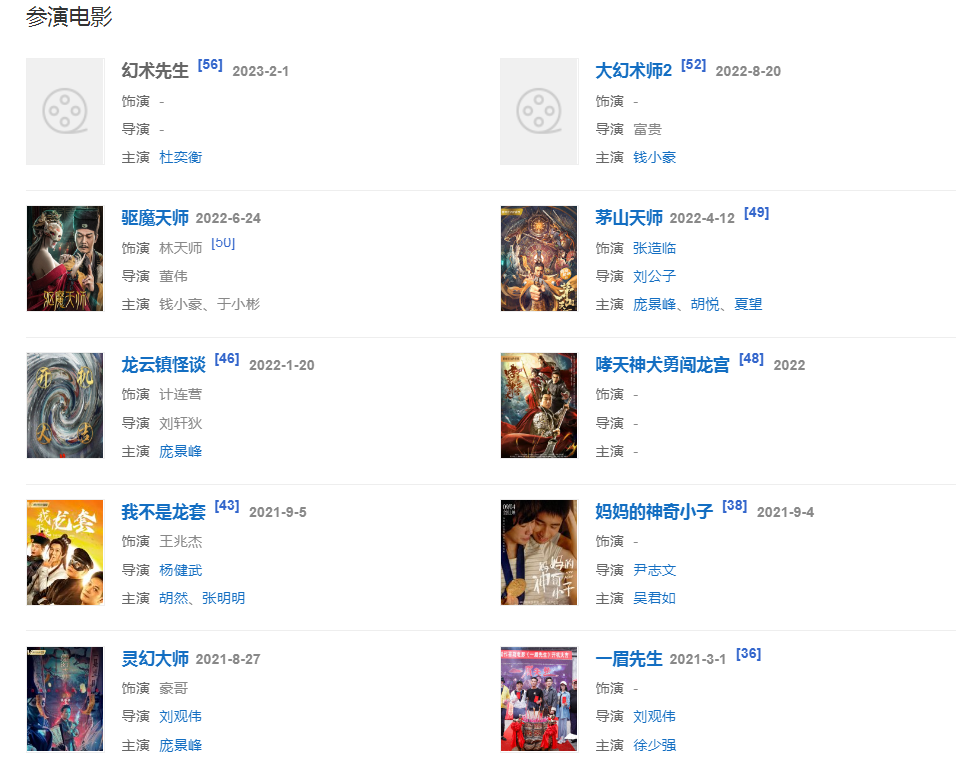Open the 我不是龙套 movie title link
956x772 pixels.
(163, 512)
